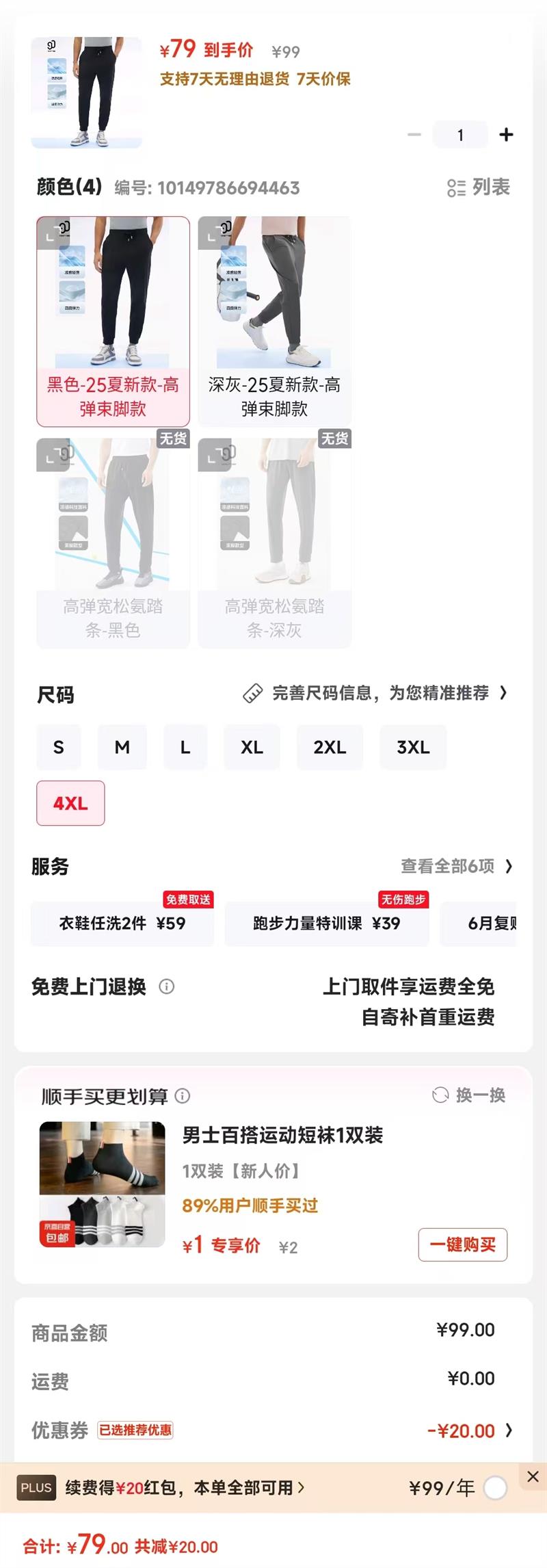Choose size 4XL
The width and height of the screenshot is (547, 1568).
point(70,803)
